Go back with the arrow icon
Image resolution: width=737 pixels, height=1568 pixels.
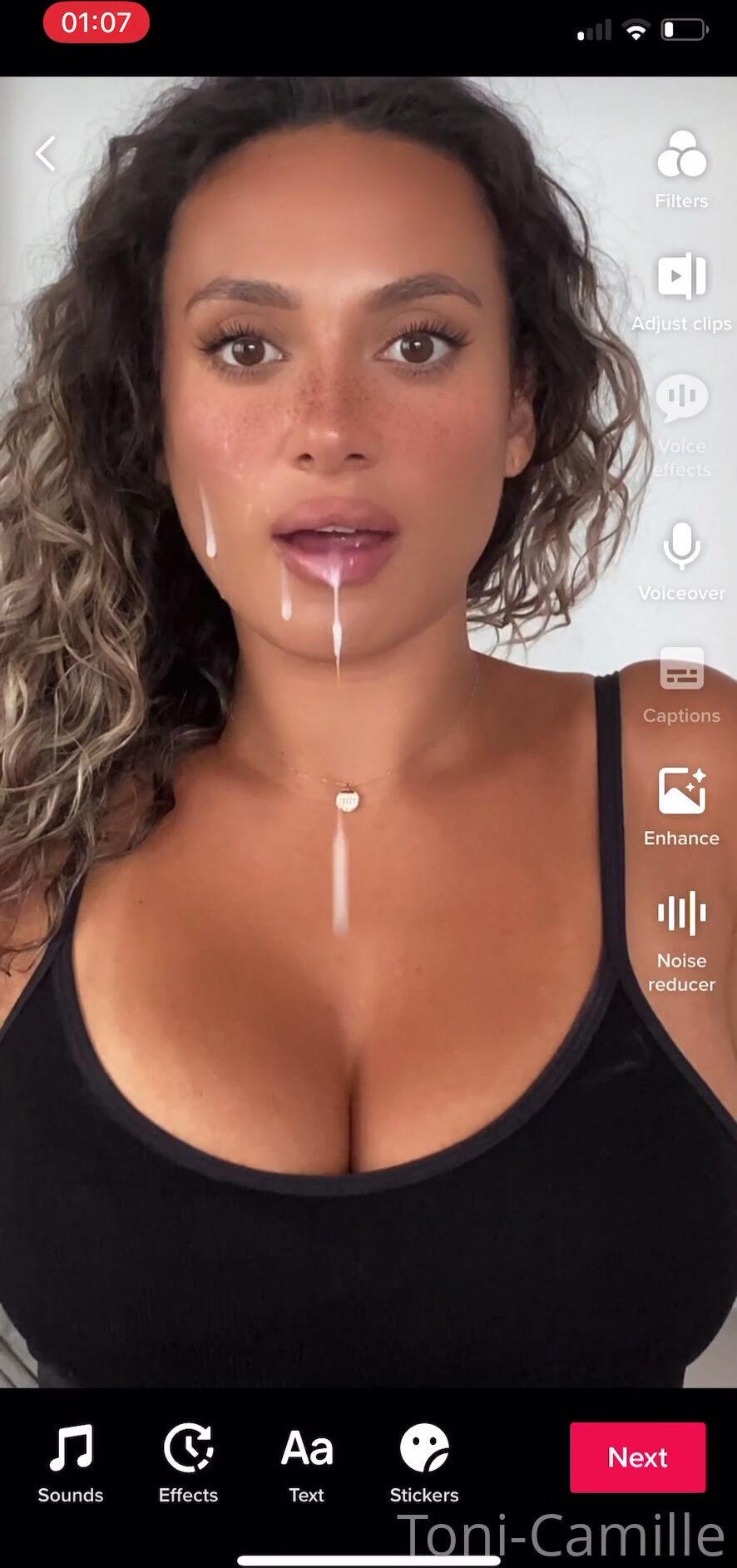[x=46, y=154]
